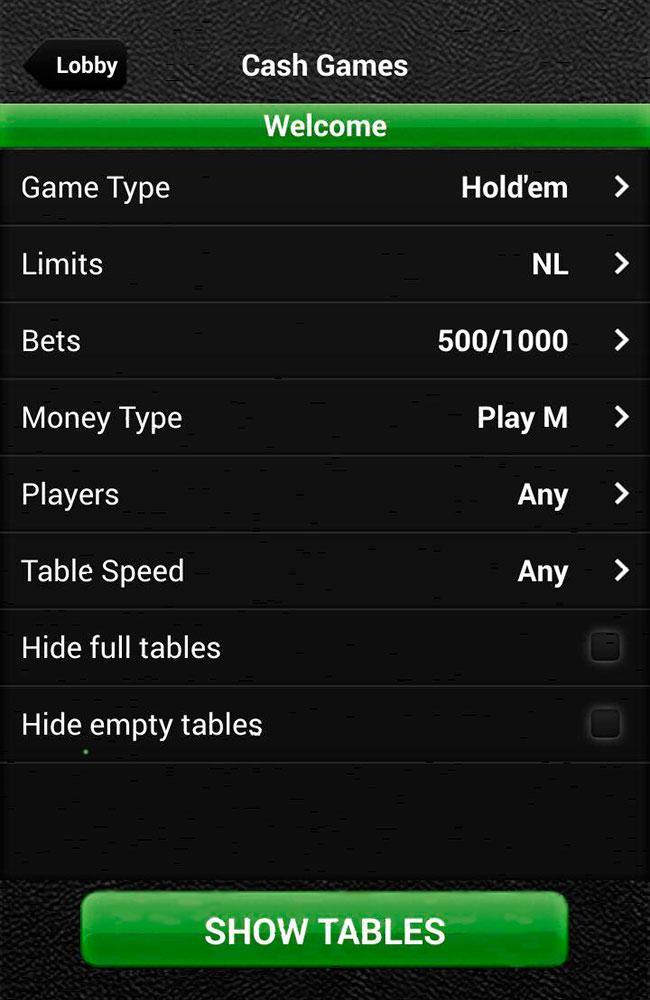
Task: Select the number of Players
Action: [x=325, y=494]
